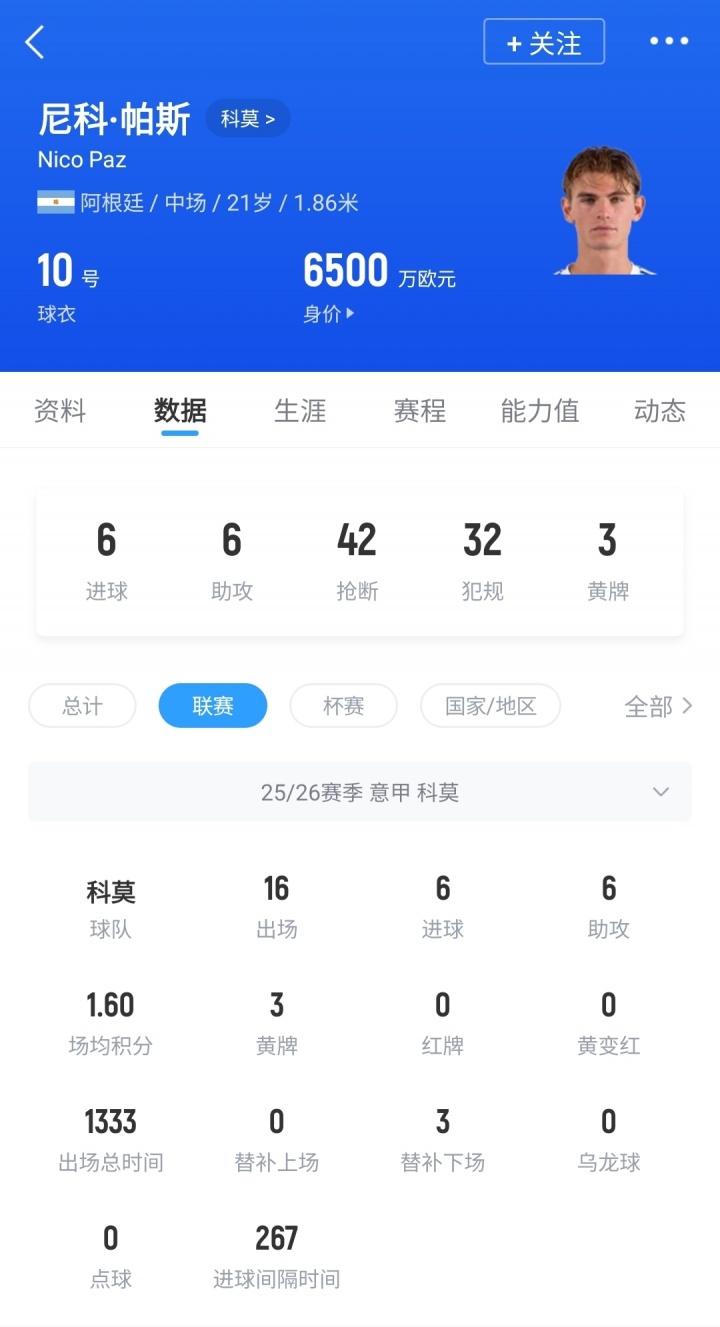The height and width of the screenshot is (1327, 720).
Task: Tap the 进球 goals stat showing 6
Action: coord(106,560)
